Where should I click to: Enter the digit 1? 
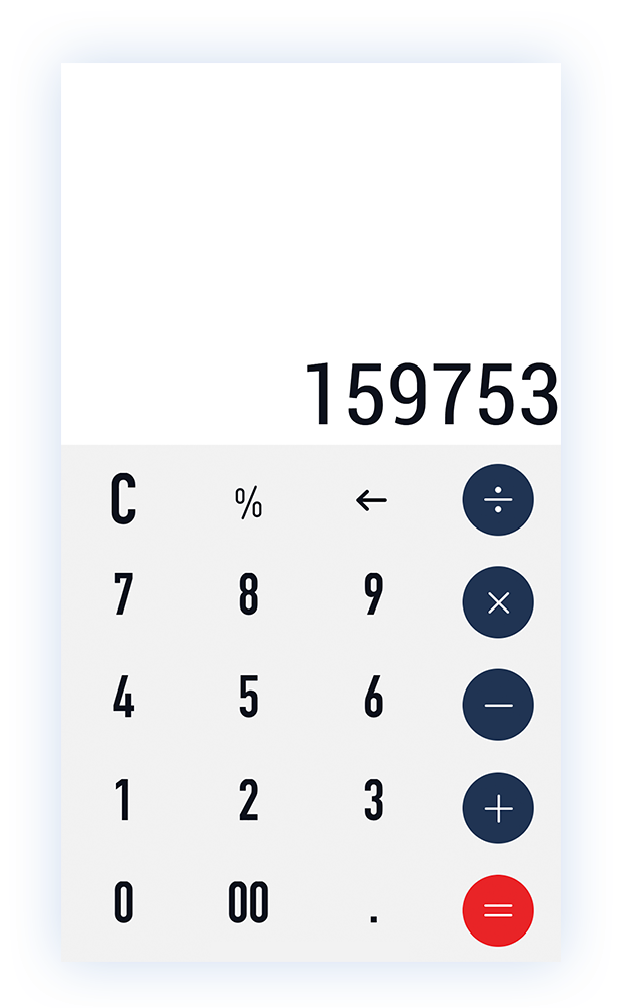123,800
